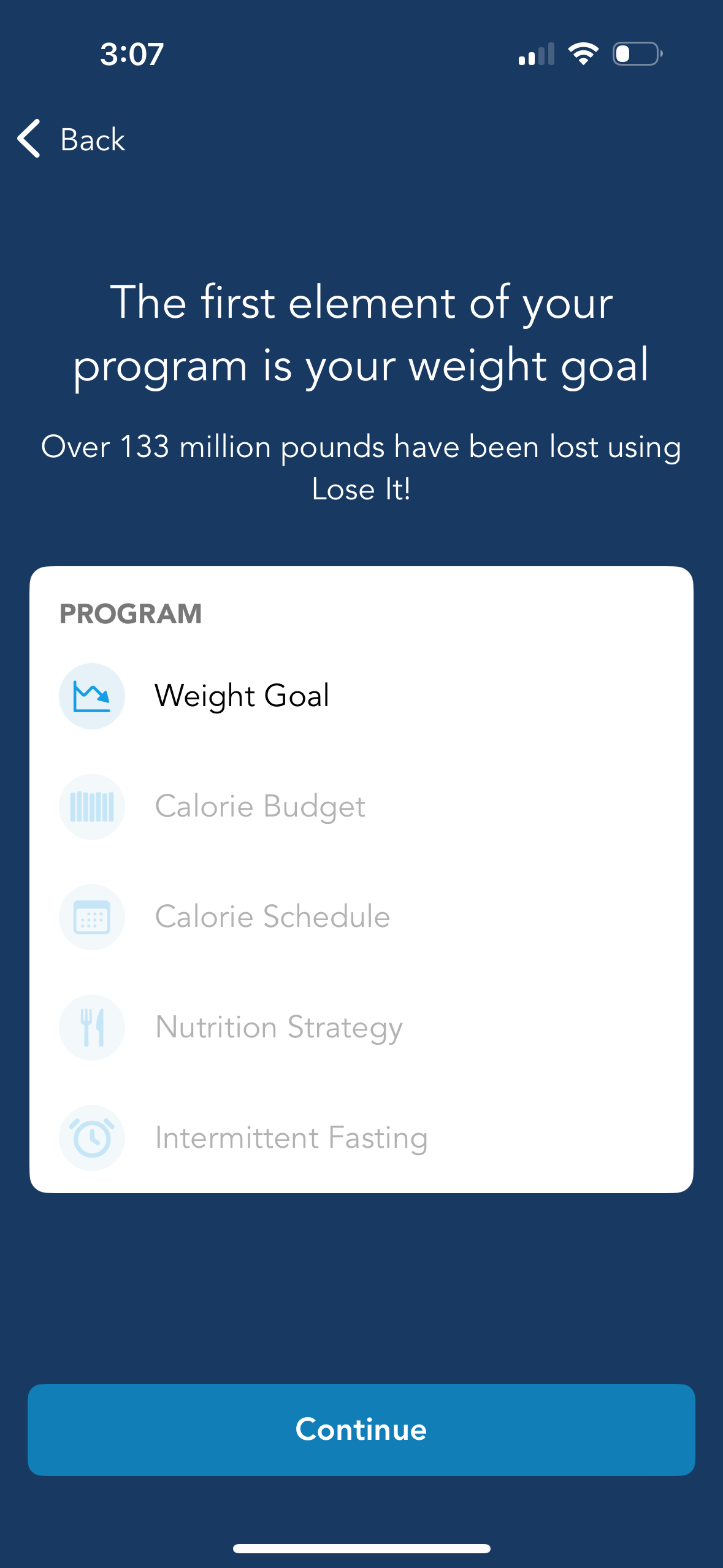Screen dimensions: 723x1568
Task: Select the Calorie Budget program step
Action: pyautogui.click(x=260, y=807)
